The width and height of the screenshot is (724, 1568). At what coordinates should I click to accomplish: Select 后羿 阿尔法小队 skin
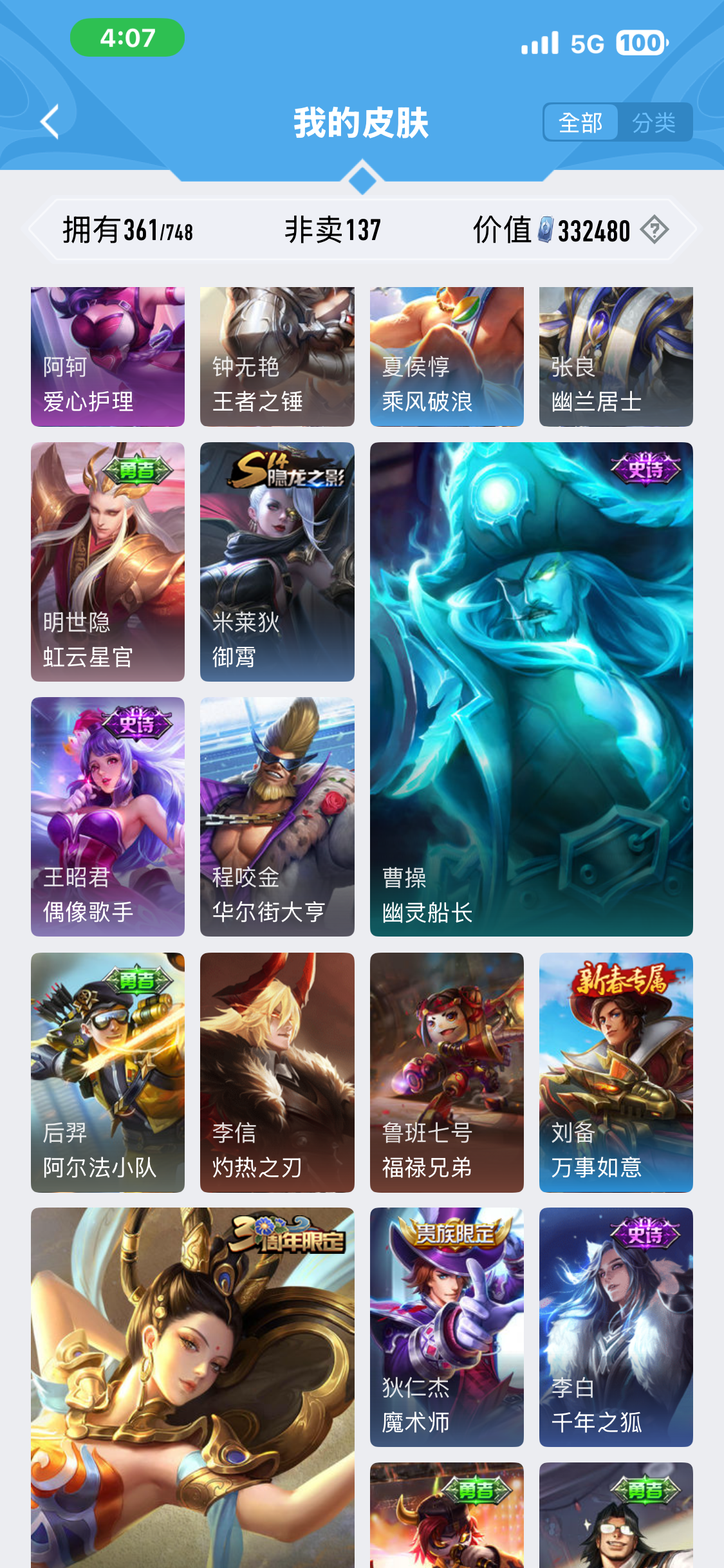107,1072
